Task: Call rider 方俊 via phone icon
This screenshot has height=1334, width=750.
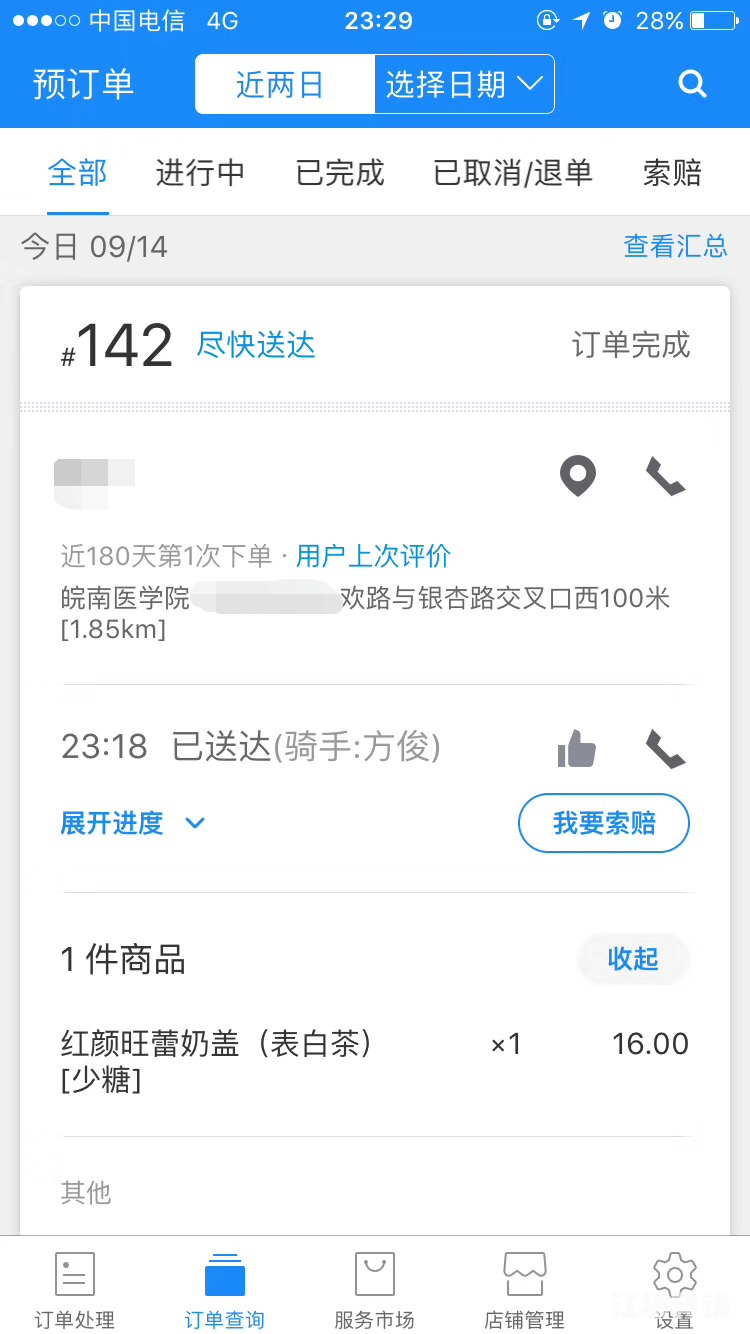Action: coord(666,748)
